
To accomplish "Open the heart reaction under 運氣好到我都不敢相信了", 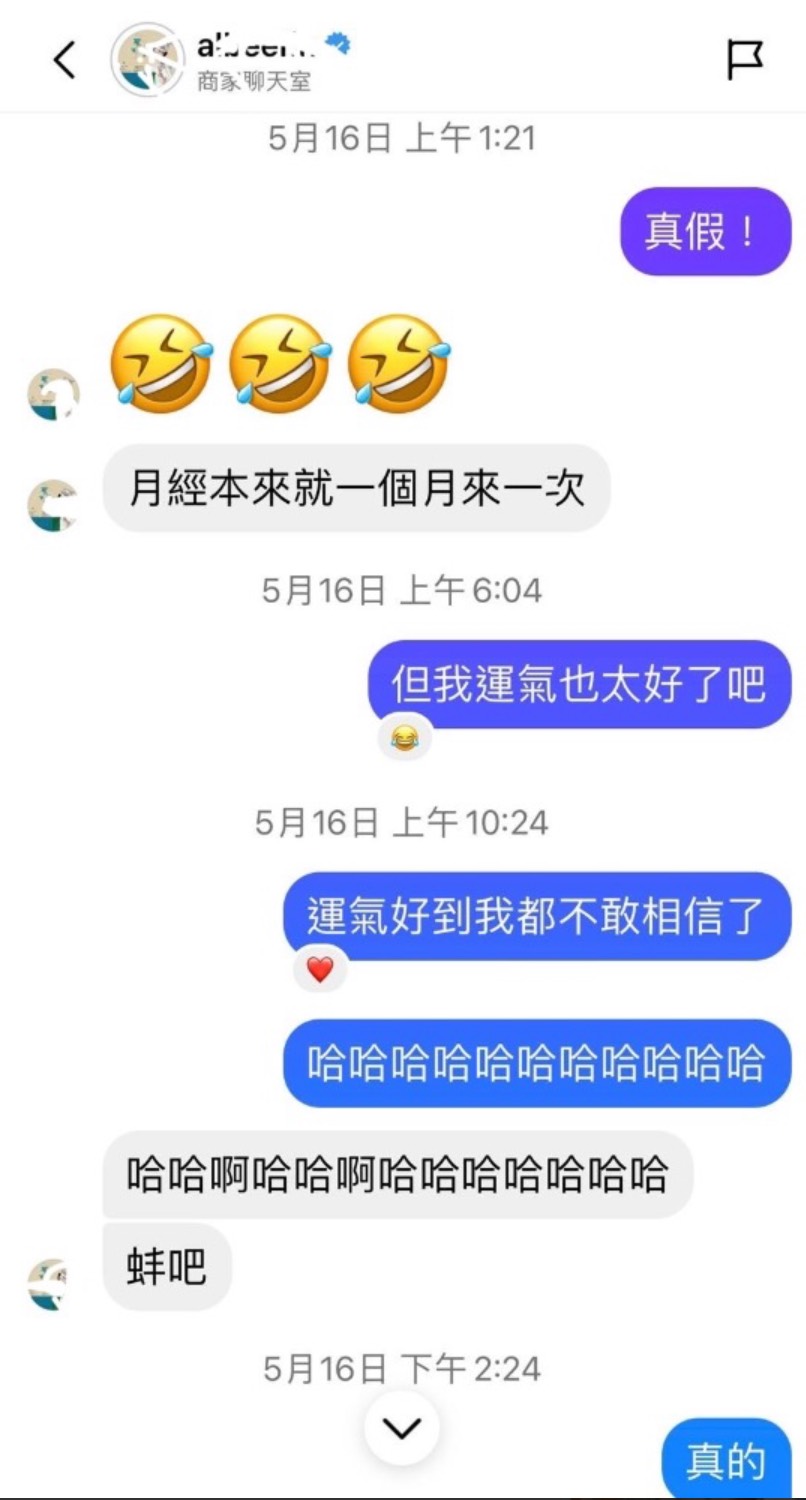I will point(320,969).
